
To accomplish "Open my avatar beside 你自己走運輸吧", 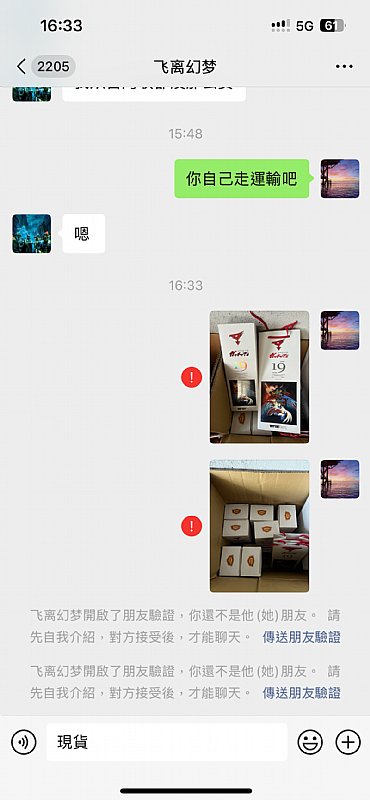I will tap(340, 179).
